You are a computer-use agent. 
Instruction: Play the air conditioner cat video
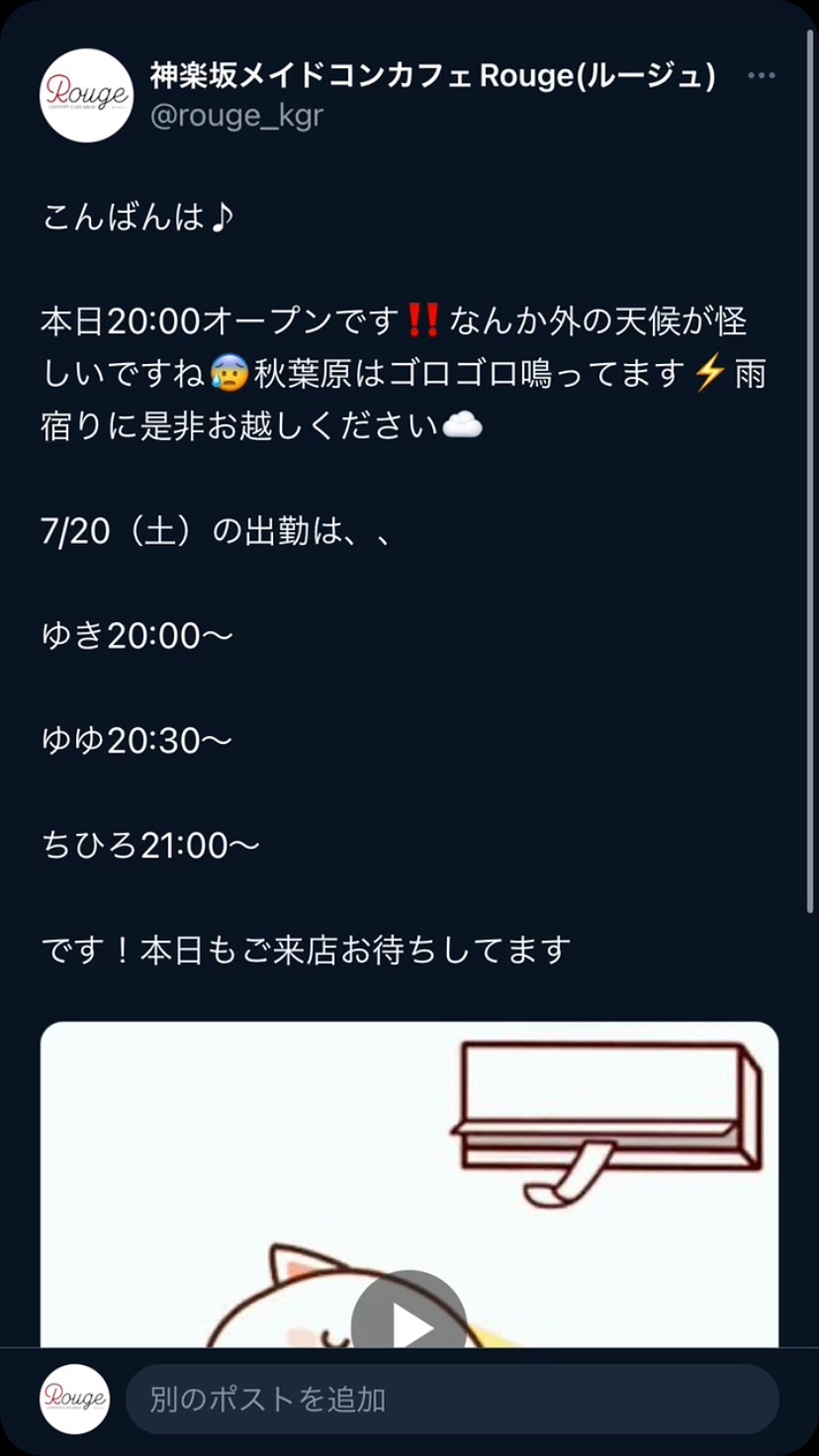tap(409, 1320)
